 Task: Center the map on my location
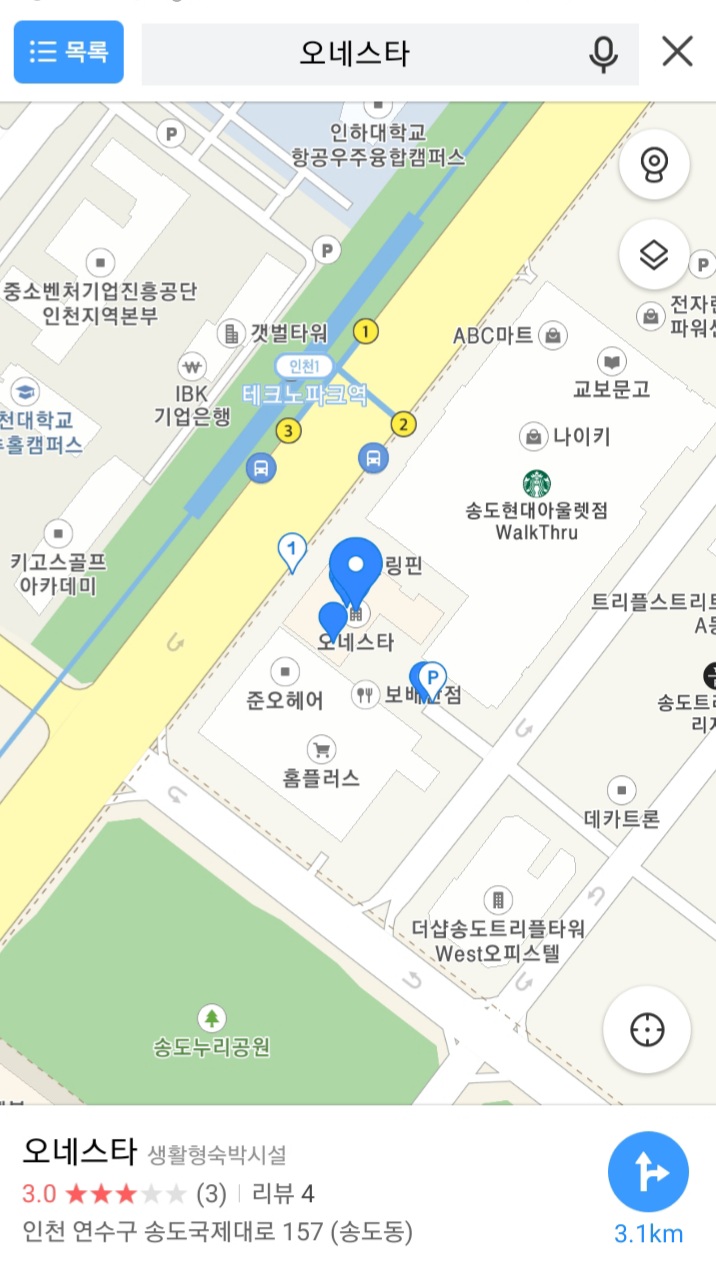point(647,1029)
